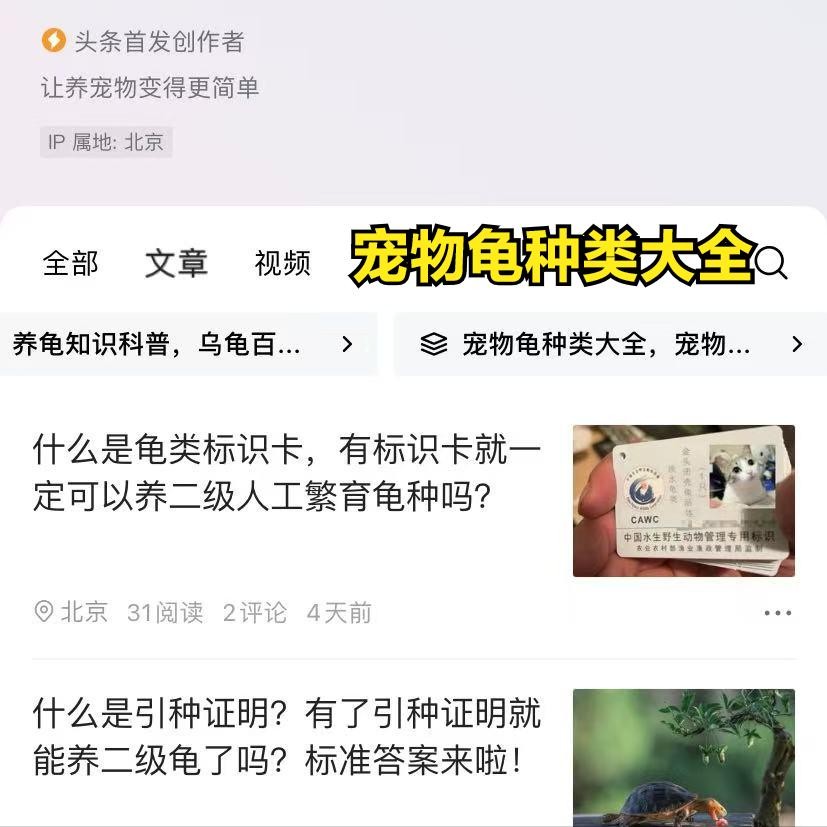Open the search magnifier icon
The width and height of the screenshot is (827, 827).
(771, 263)
